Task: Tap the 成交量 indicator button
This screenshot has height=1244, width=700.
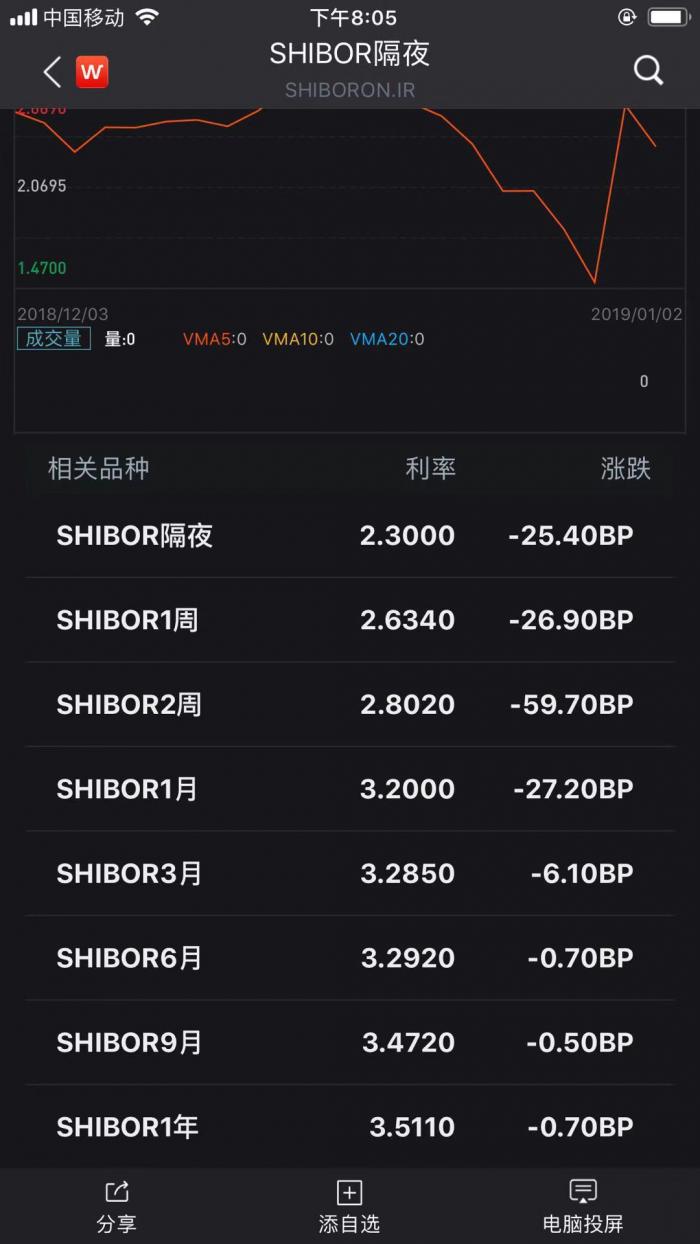Action: 53,339
